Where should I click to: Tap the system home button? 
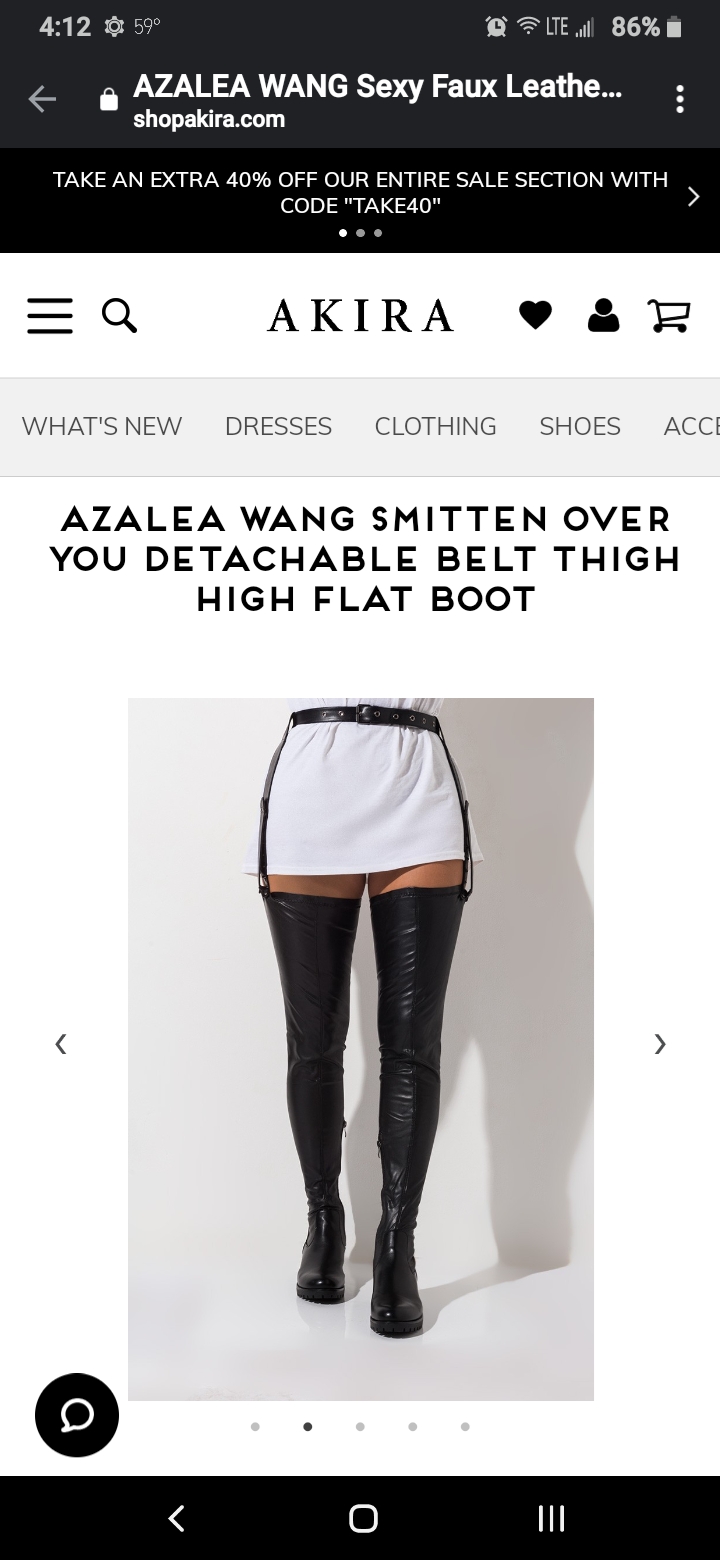coord(363,1518)
